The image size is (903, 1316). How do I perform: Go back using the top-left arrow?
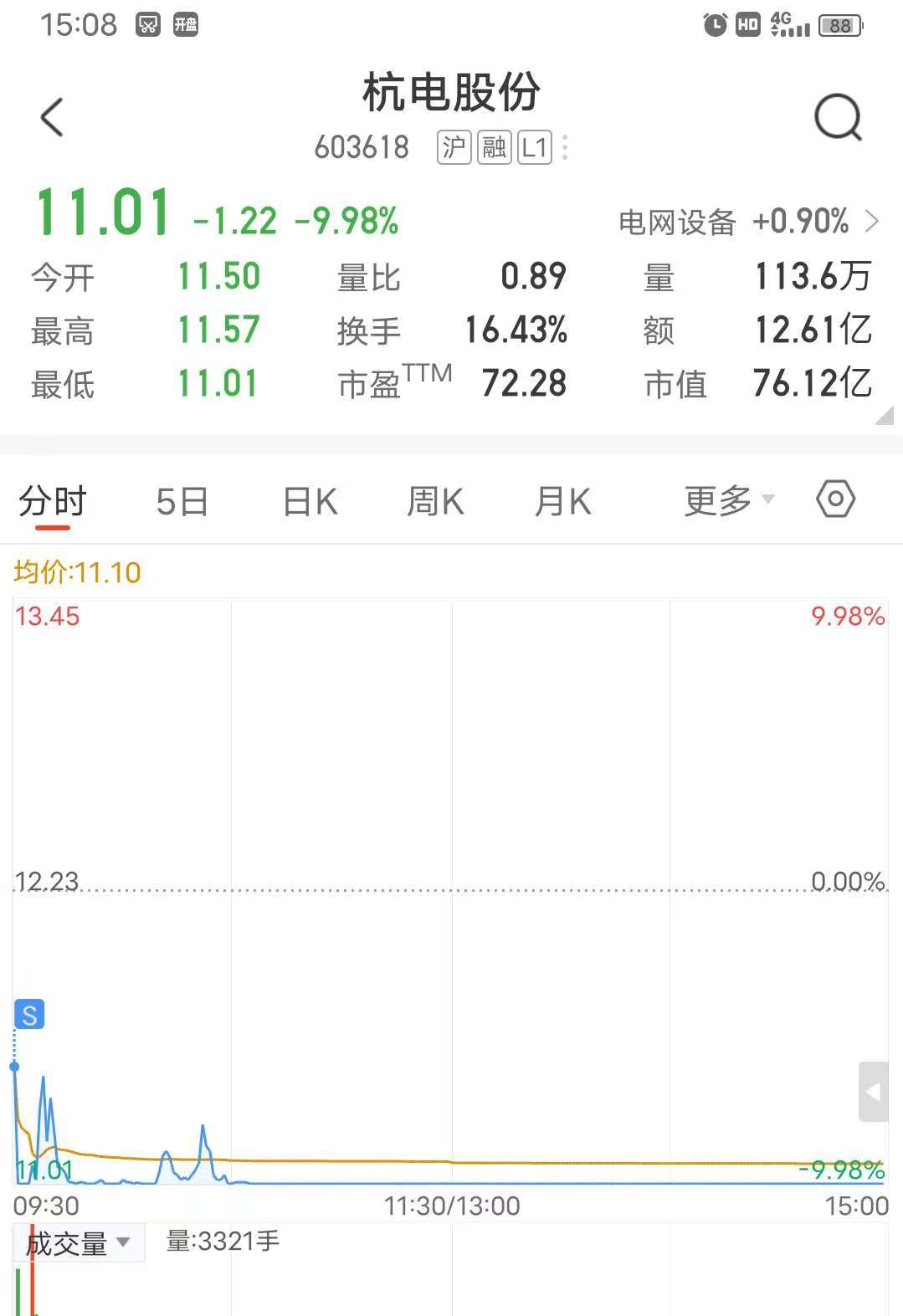click(x=52, y=117)
